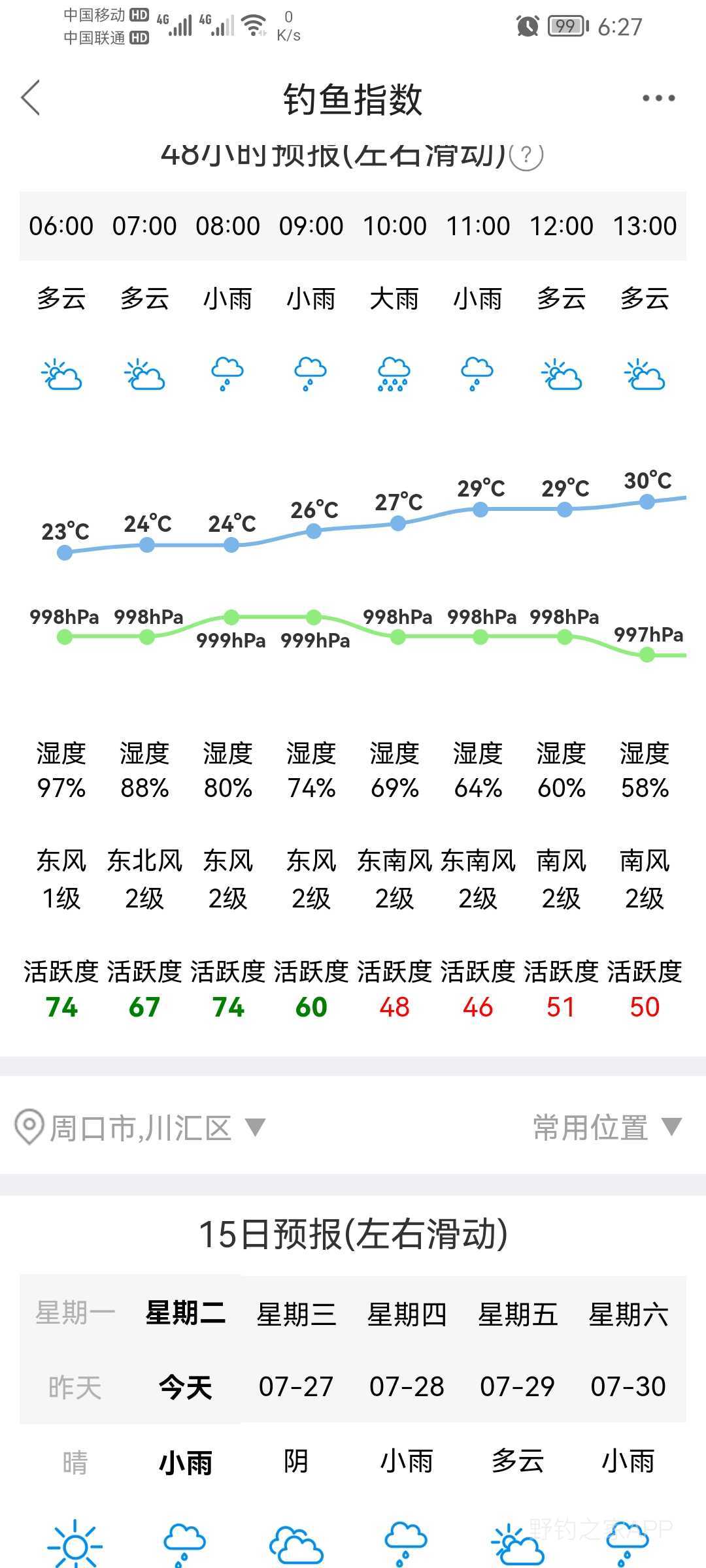Select 星期二 今天 in the forecast
Viewport: 706px width, 1568px height.
186,1348
